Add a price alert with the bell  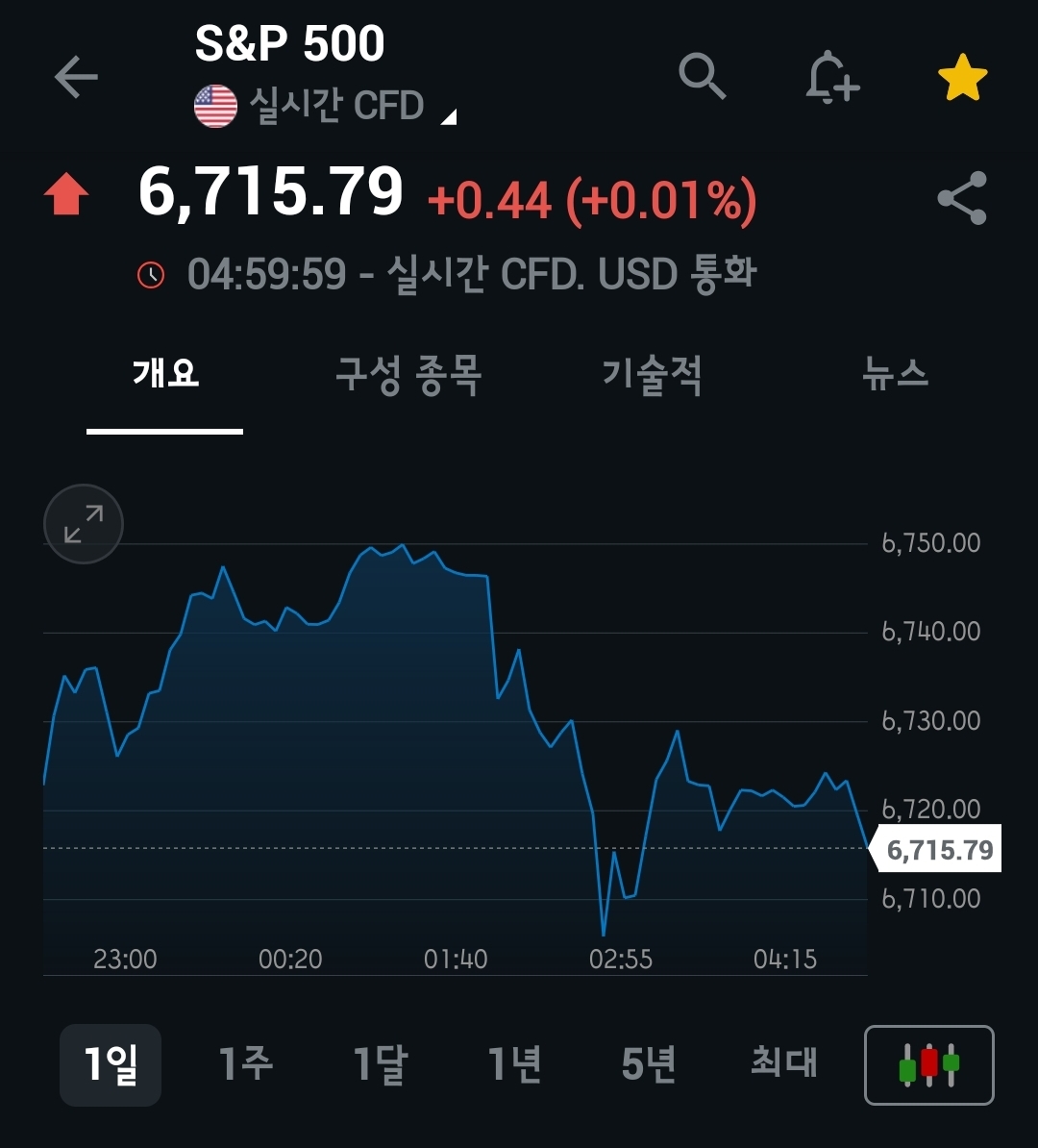pos(831,77)
